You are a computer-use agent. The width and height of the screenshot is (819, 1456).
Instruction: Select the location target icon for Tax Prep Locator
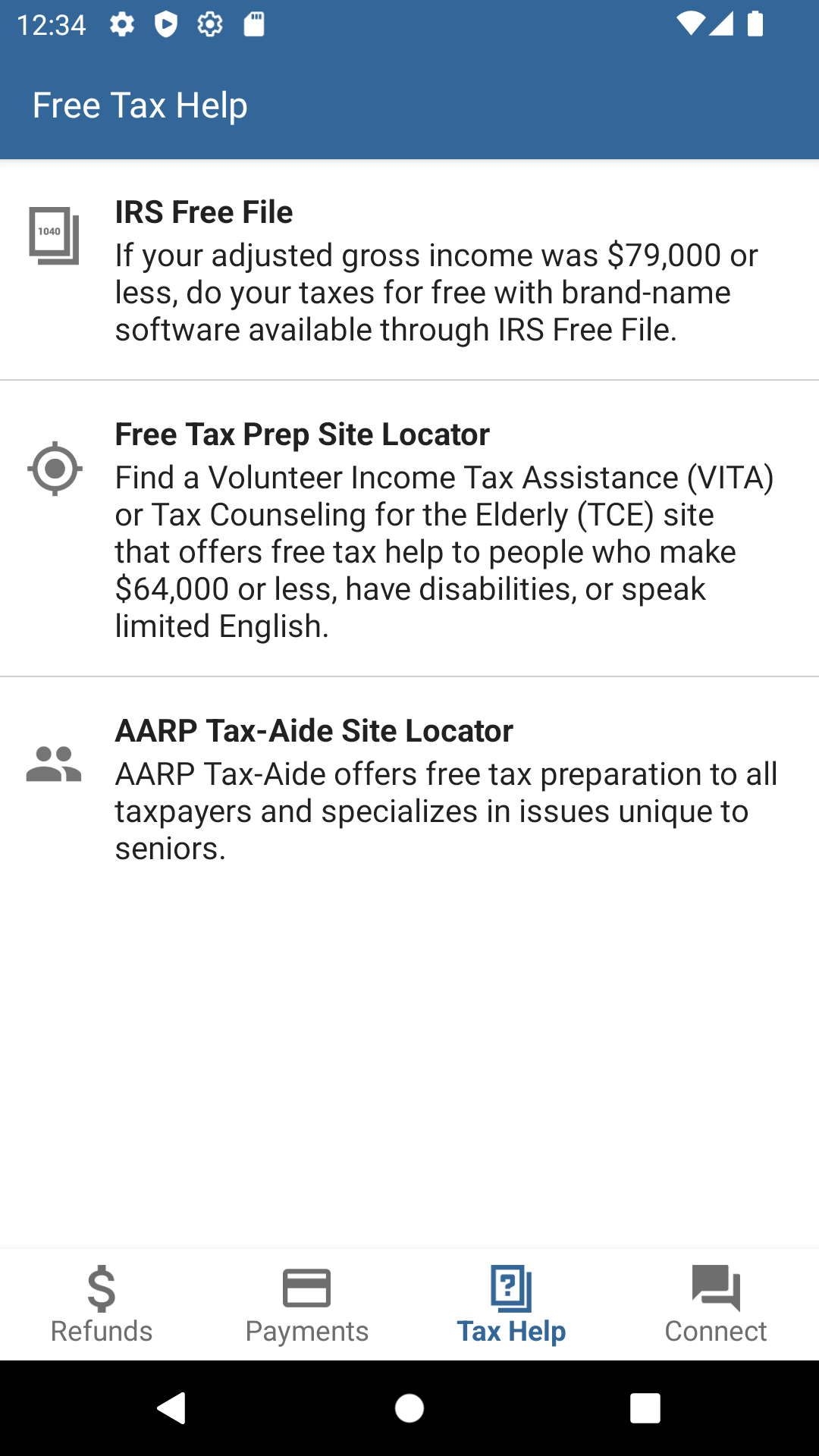[55, 468]
